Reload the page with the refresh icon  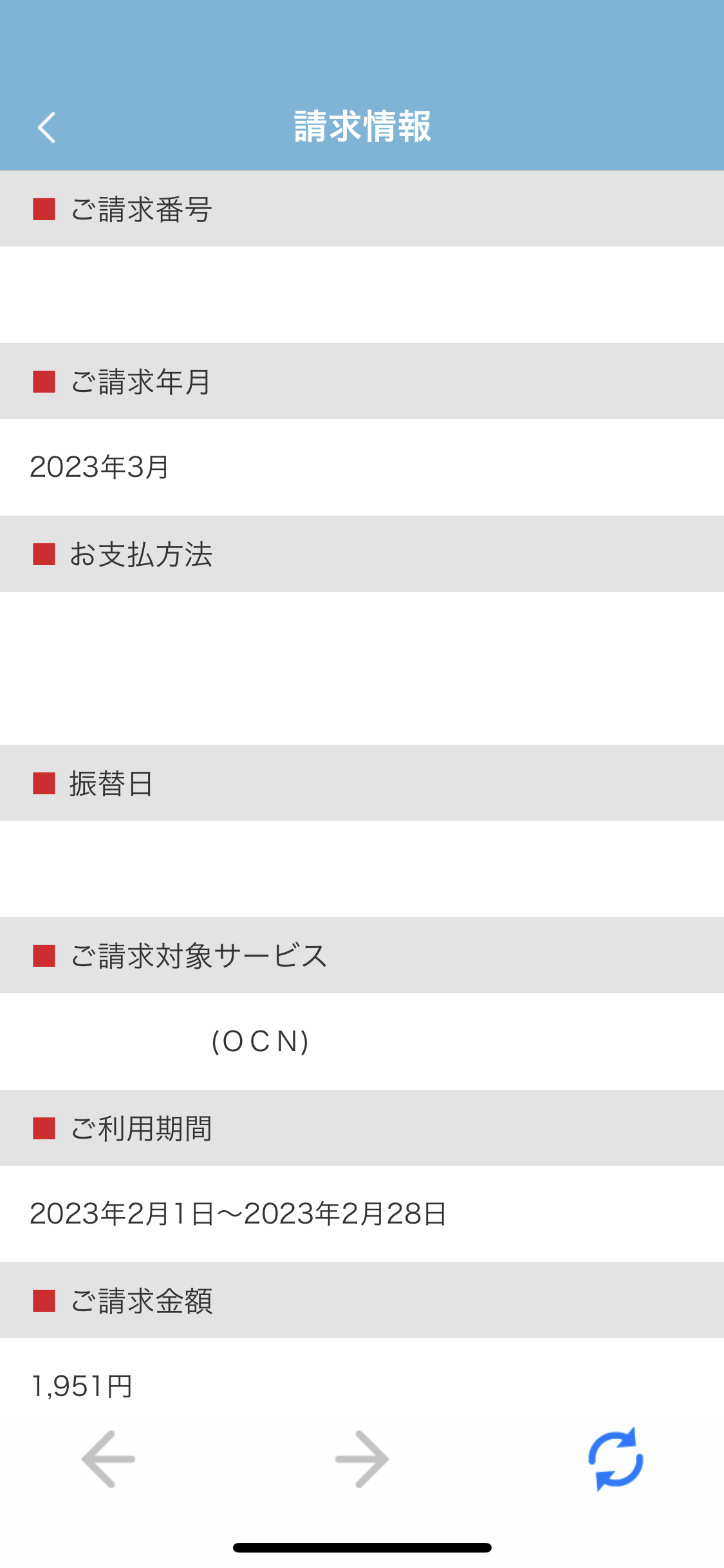point(616,1459)
